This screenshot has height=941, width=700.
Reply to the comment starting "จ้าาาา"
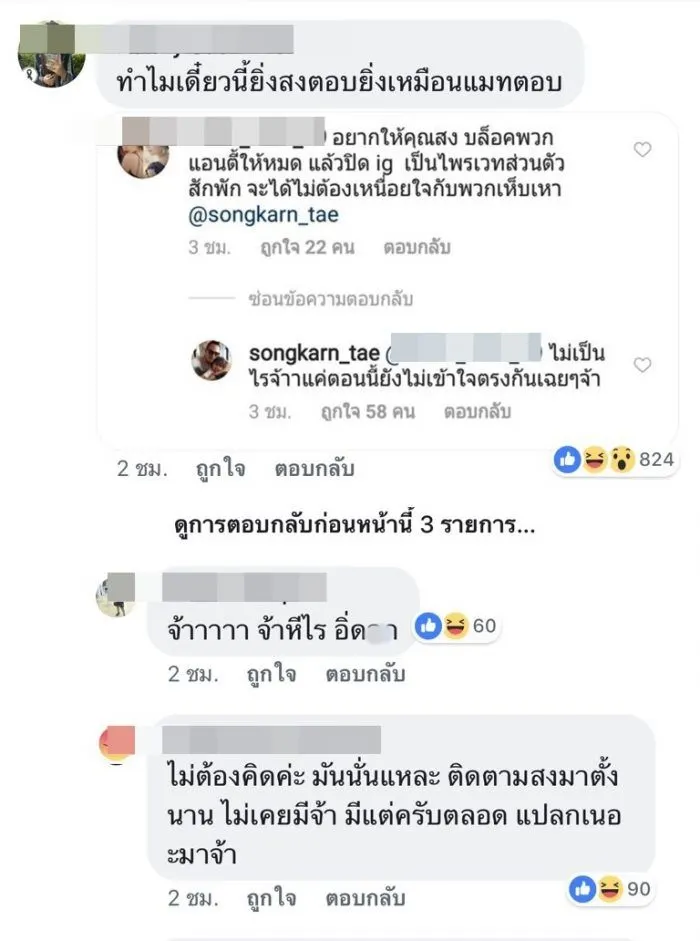pyautogui.click(x=365, y=674)
